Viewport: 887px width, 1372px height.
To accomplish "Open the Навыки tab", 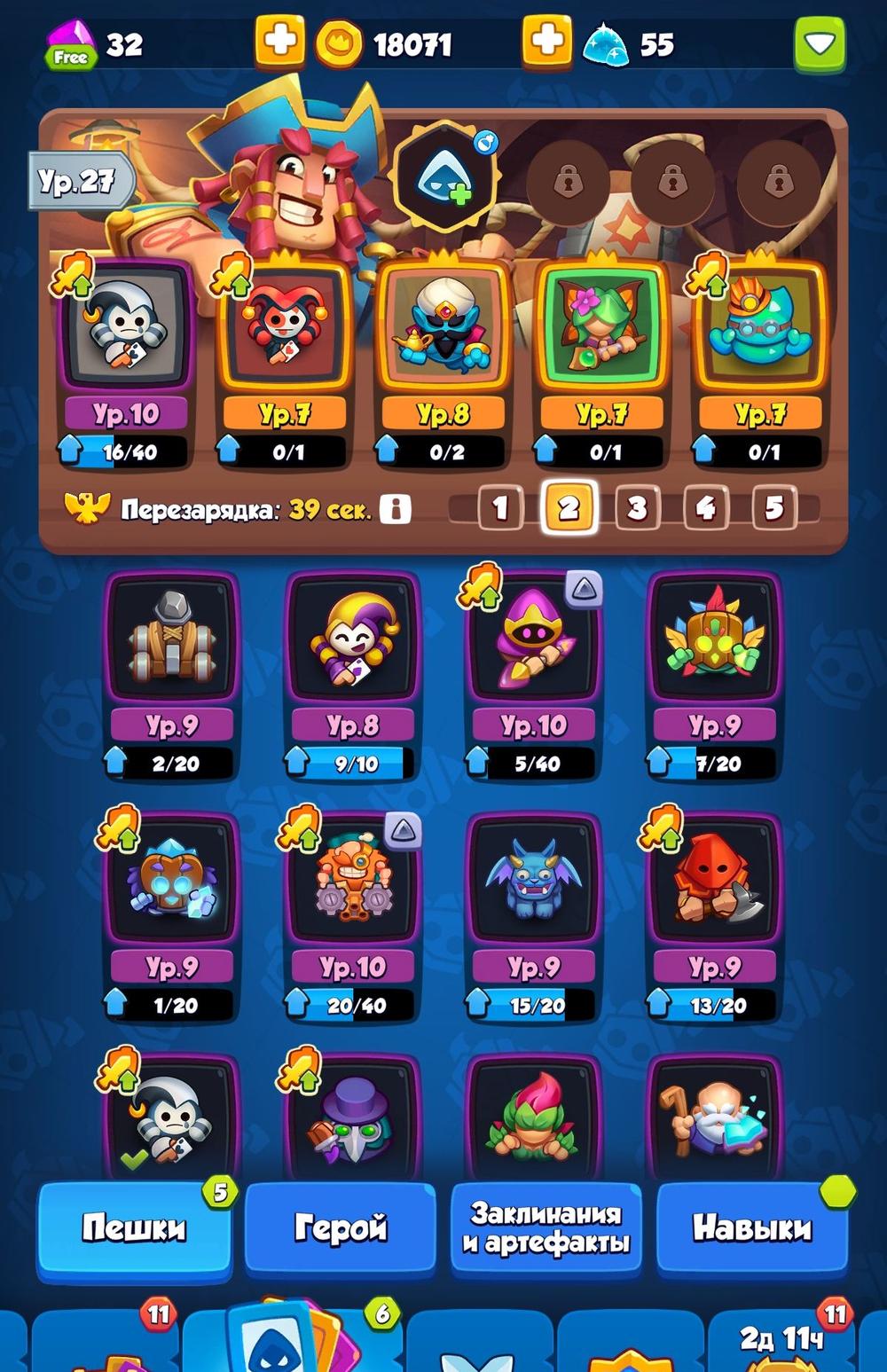I will 752,1228.
